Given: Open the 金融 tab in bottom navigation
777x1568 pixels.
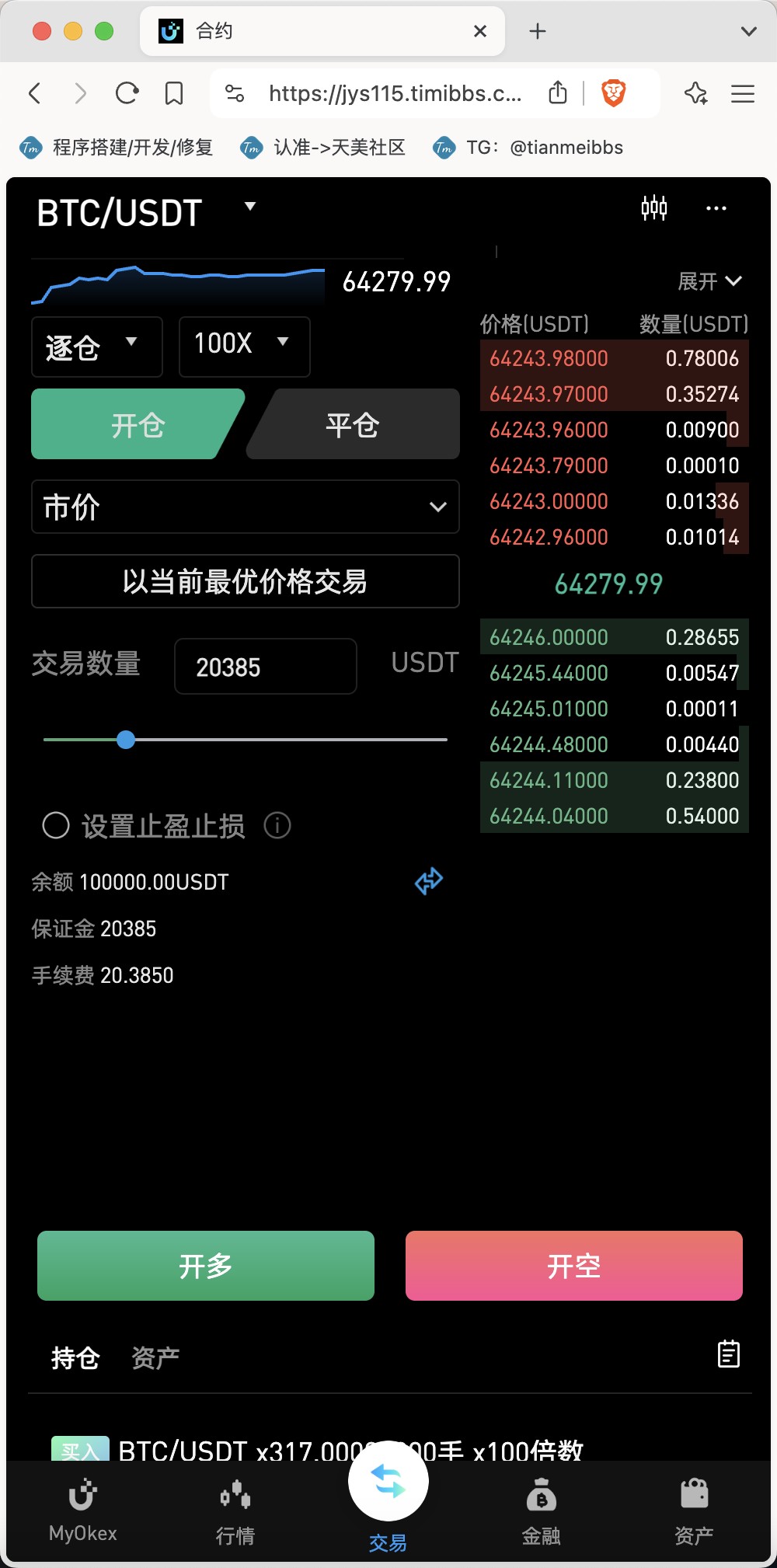Looking at the screenshot, I should [542, 1511].
